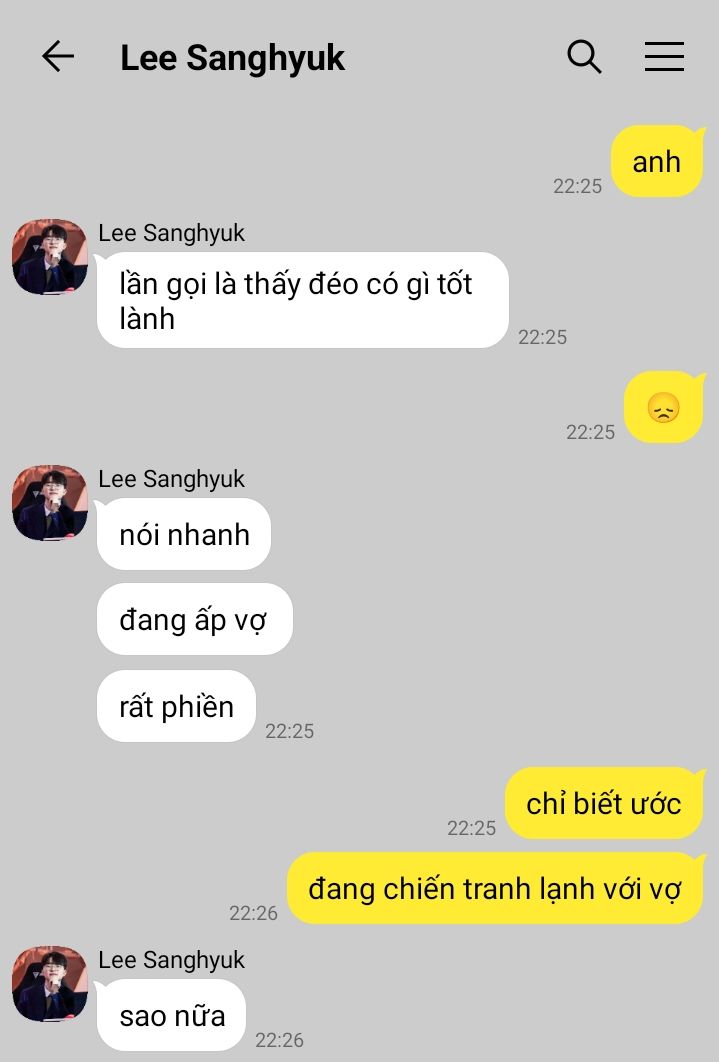The width and height of the screenshot is (719, 1062).
Task: Open the chat hamburger menu
Action: click(664, 57)
